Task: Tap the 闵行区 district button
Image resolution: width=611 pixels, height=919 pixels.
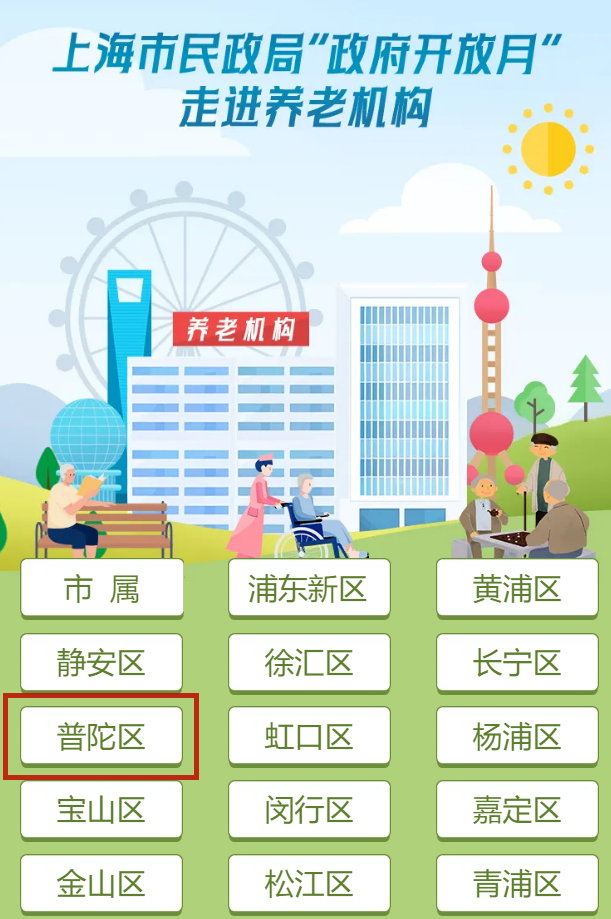Action: click(x=309, y=810)
